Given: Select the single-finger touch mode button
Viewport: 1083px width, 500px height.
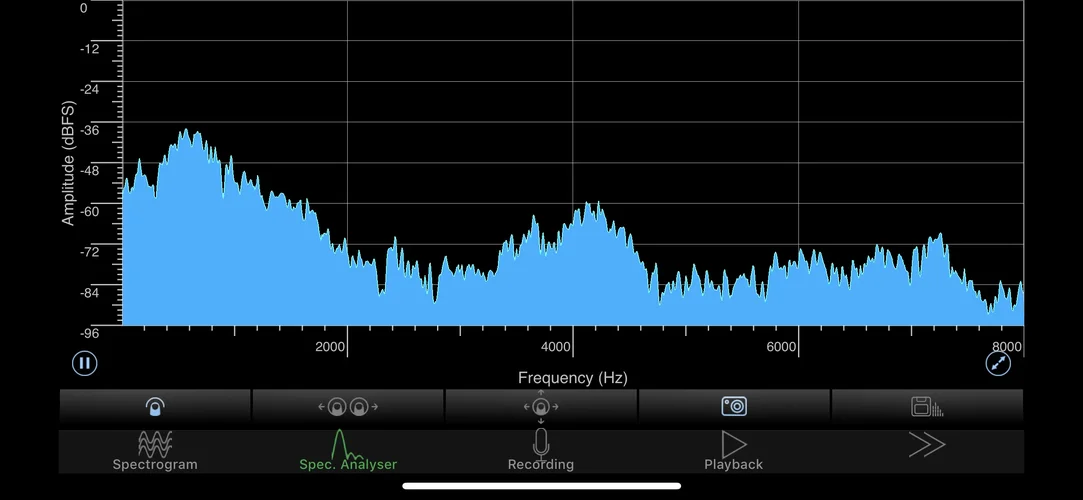Looking at the screenshot, I should pos(155,406).
